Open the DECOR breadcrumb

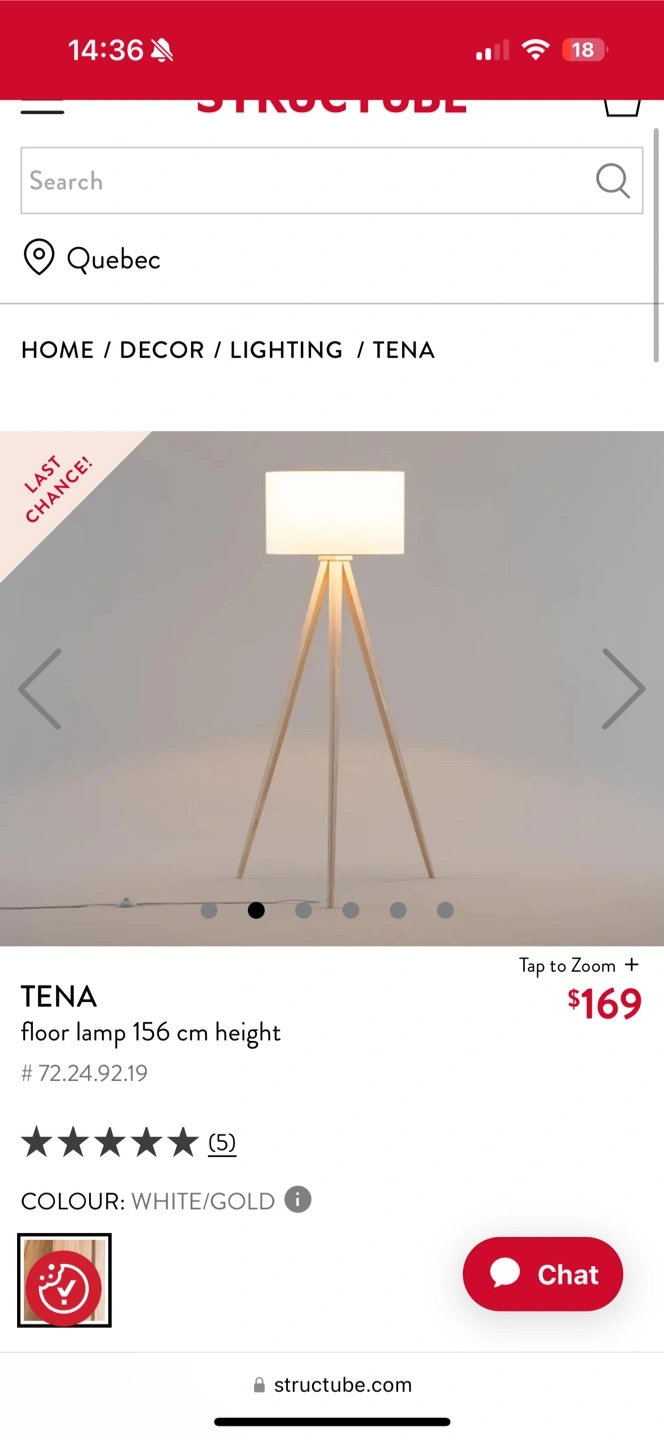161,350
